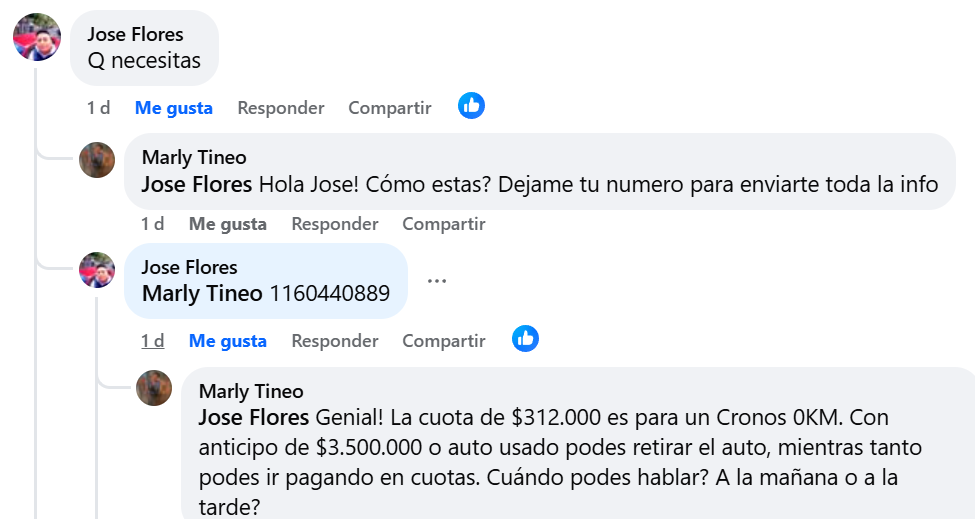
Task: Tap Me gusta under Jose's 'Q necesitas' comment
Action: click(173, 107)
